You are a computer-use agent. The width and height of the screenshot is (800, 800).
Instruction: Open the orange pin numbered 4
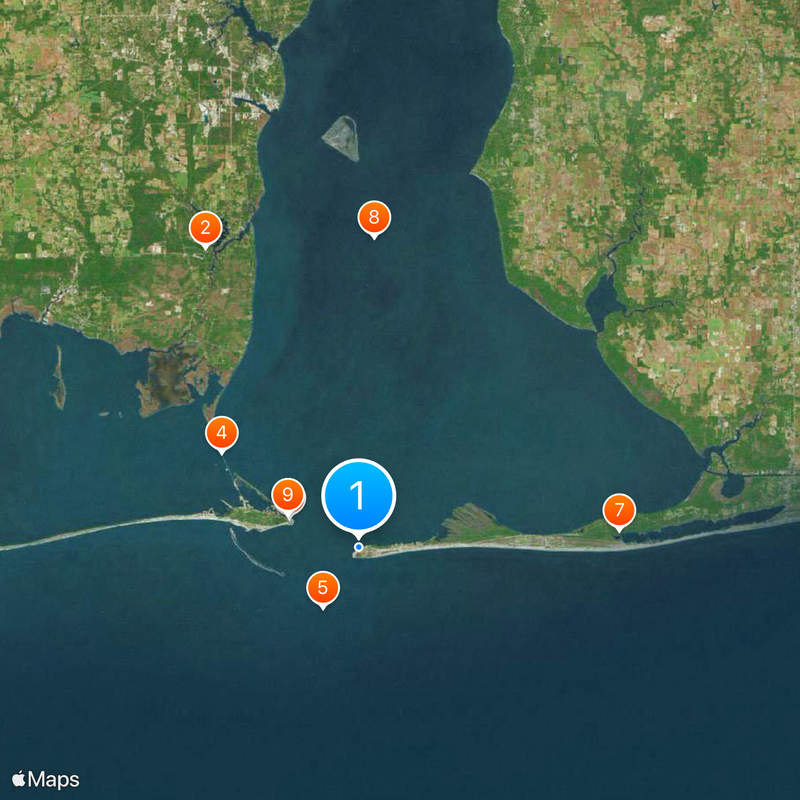click(222, 433)
